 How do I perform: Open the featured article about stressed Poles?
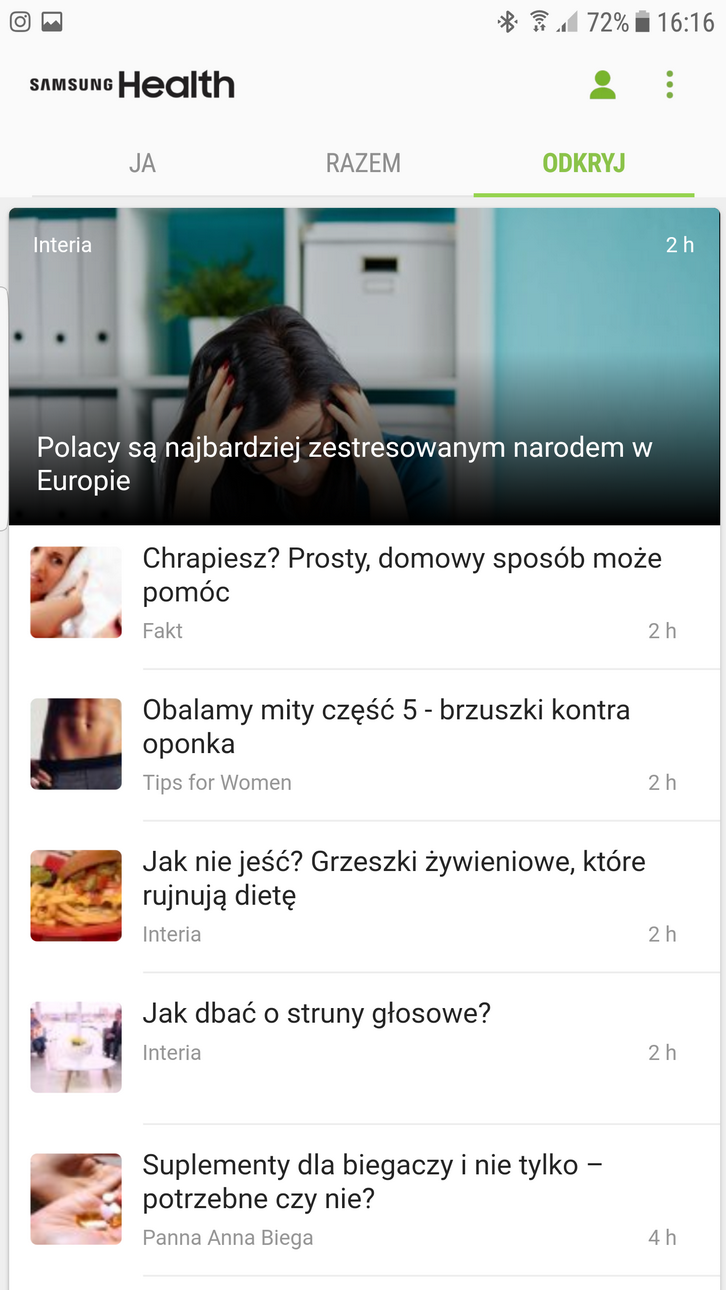pyautogui.click(x=364, y=366)
